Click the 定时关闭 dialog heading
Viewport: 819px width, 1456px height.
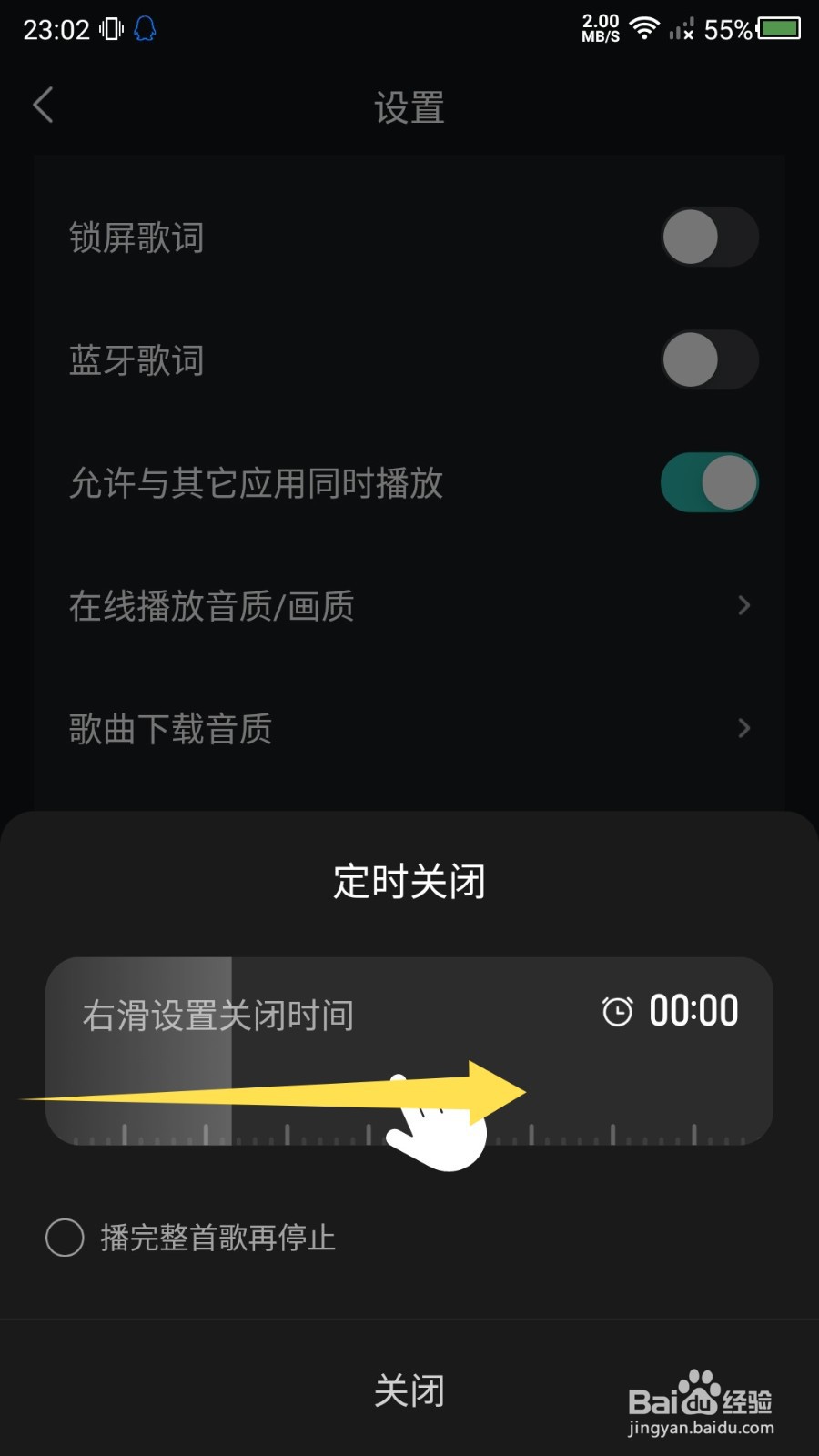409,880
